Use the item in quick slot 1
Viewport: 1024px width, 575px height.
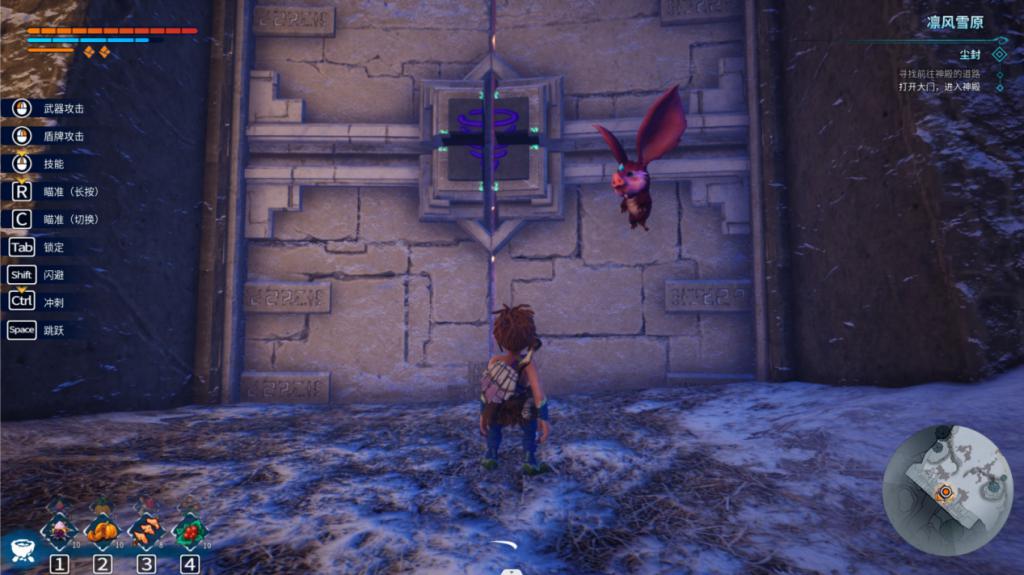[x=59, y=531]
